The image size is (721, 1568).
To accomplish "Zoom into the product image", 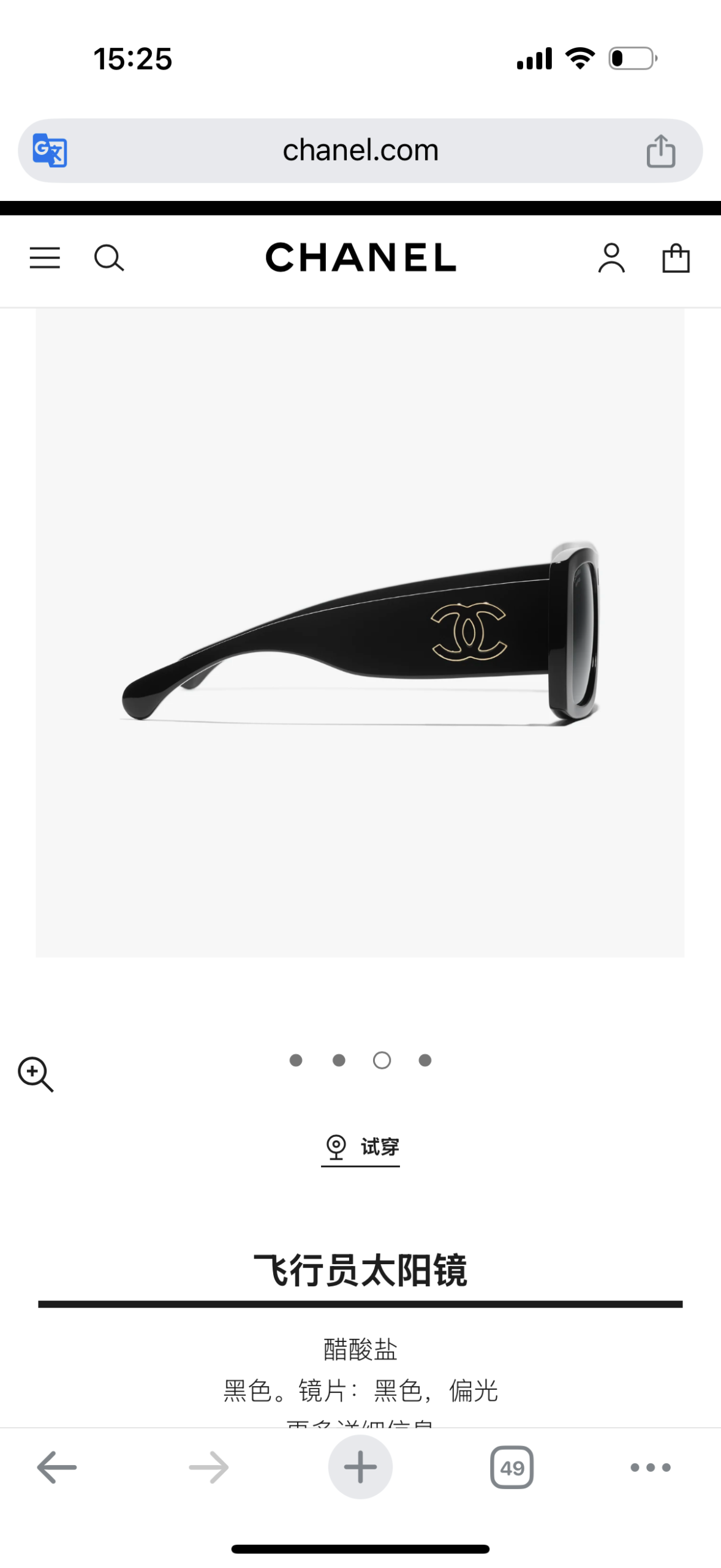I will (36, 1074).
